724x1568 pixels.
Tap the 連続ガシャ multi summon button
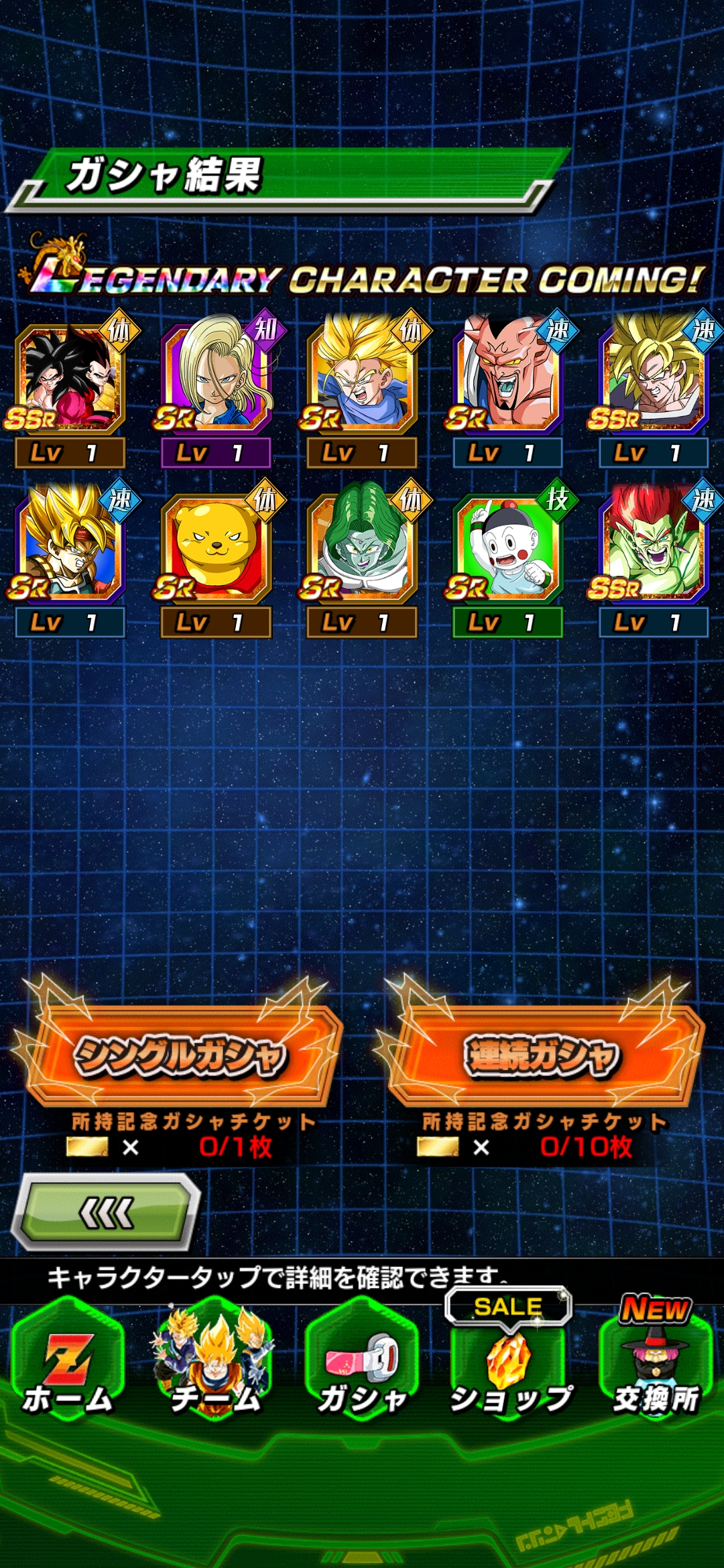point(542,1056)
